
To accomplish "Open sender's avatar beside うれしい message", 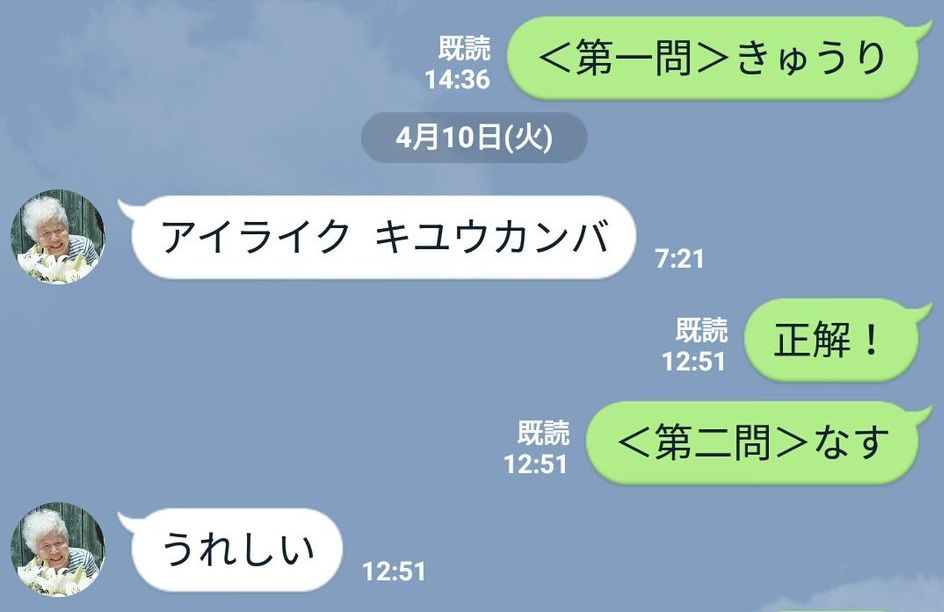I will pos(57,549).
